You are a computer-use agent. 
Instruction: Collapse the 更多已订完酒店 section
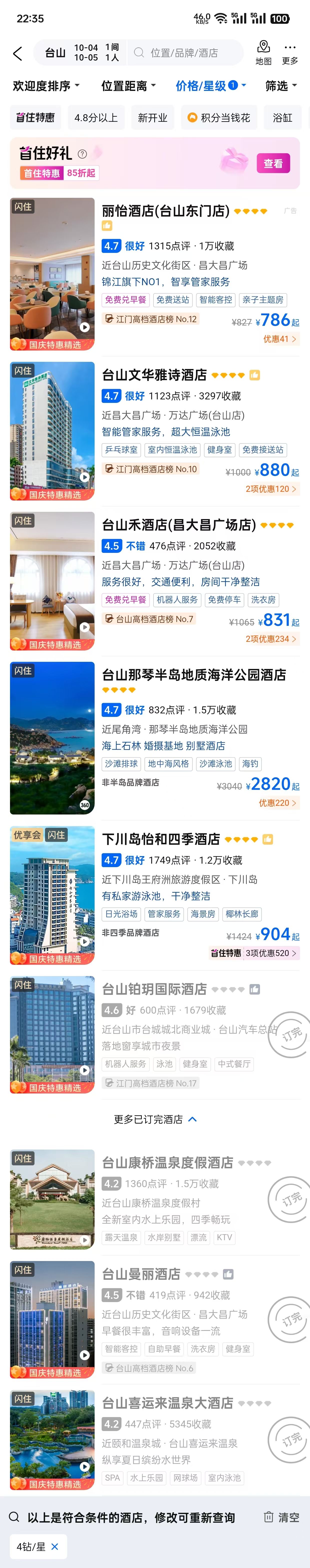point(155,1119)
